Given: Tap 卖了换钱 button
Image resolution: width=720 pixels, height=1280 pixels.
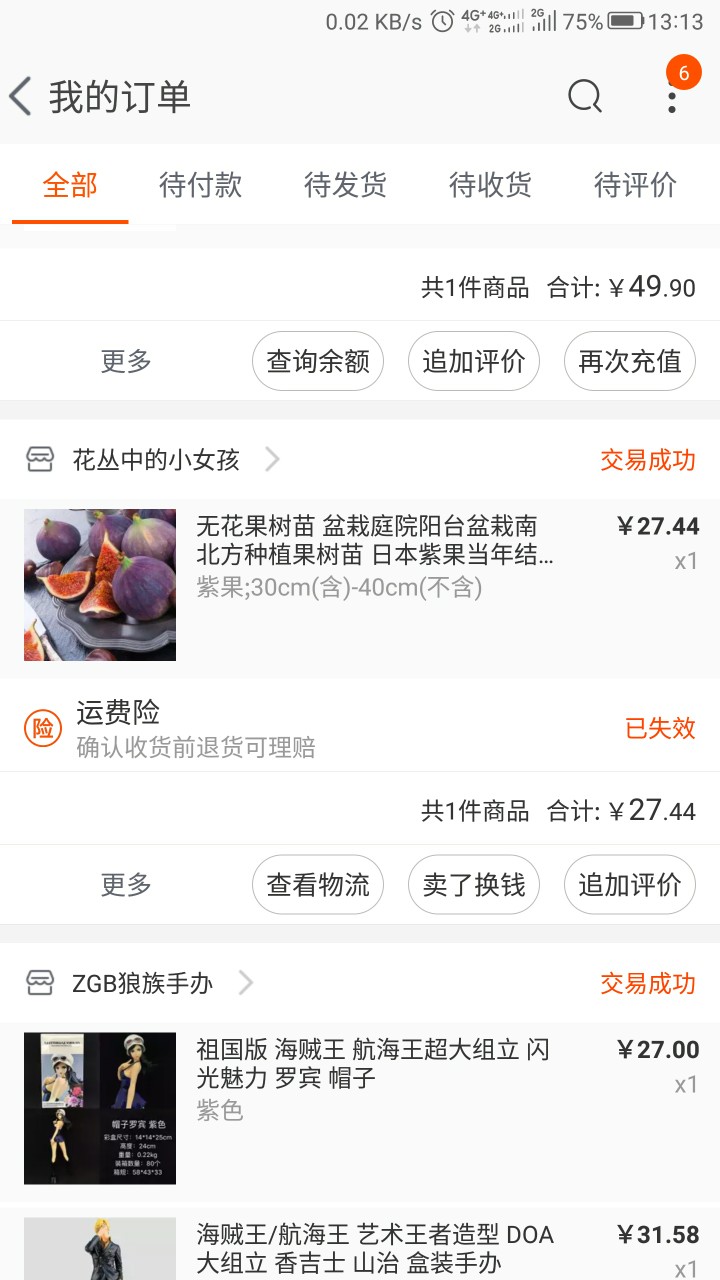Looking at the screenshot, I should click(x=474, y=884).
